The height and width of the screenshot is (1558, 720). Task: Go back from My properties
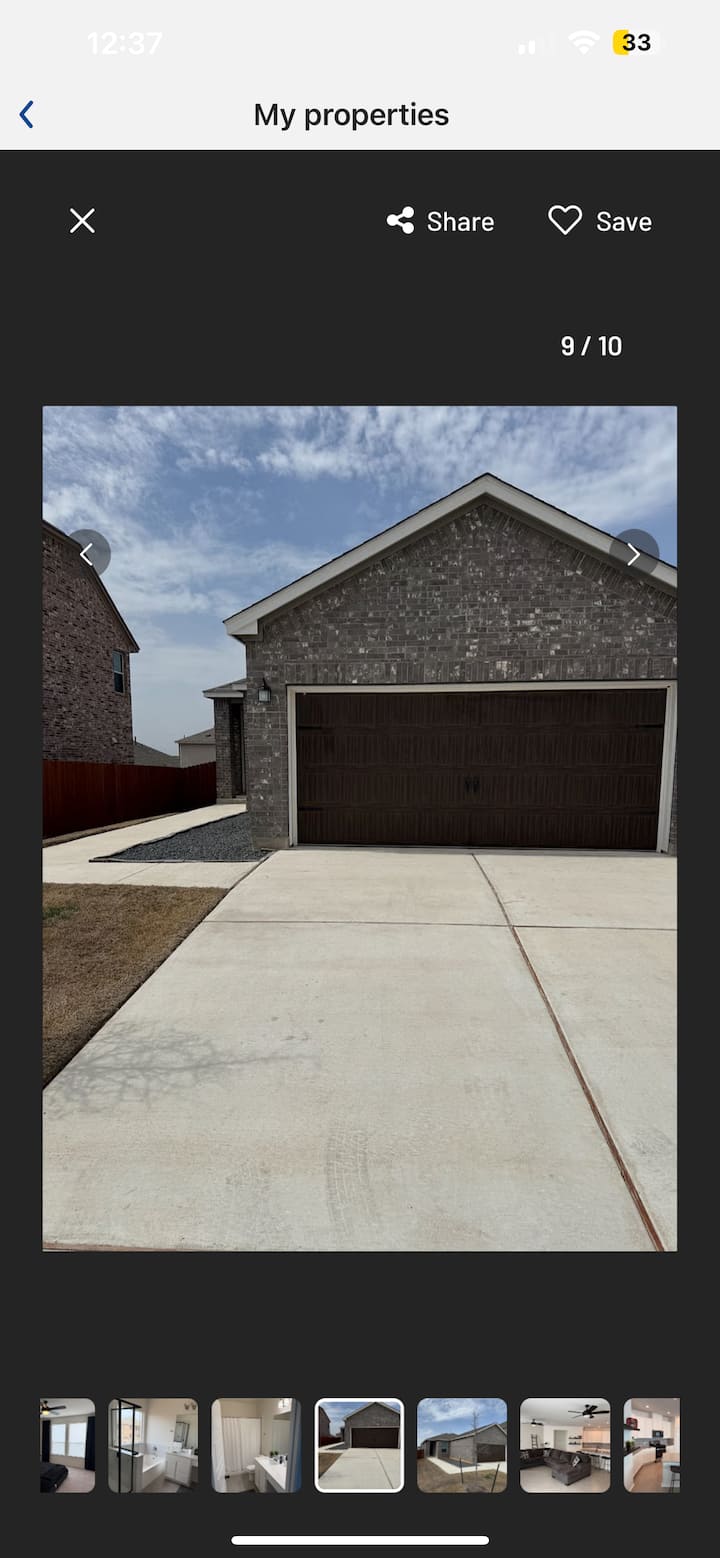pos(27,115)
